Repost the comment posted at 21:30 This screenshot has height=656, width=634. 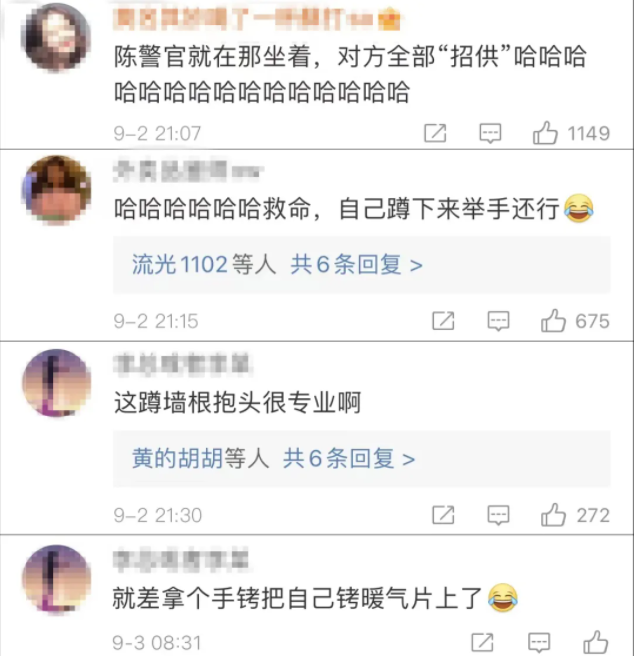coord(442,515)
